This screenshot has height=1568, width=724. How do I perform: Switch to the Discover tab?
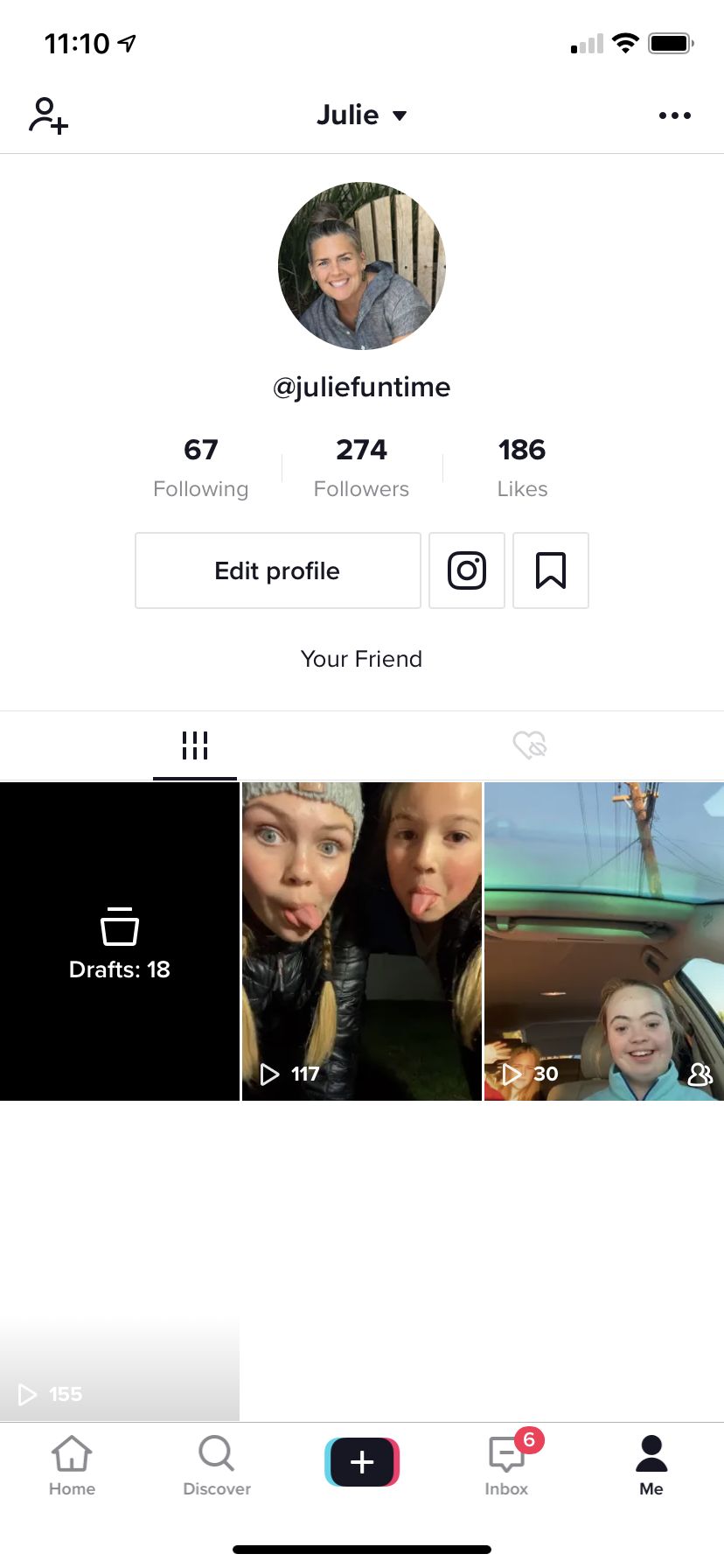point(217,1465)
